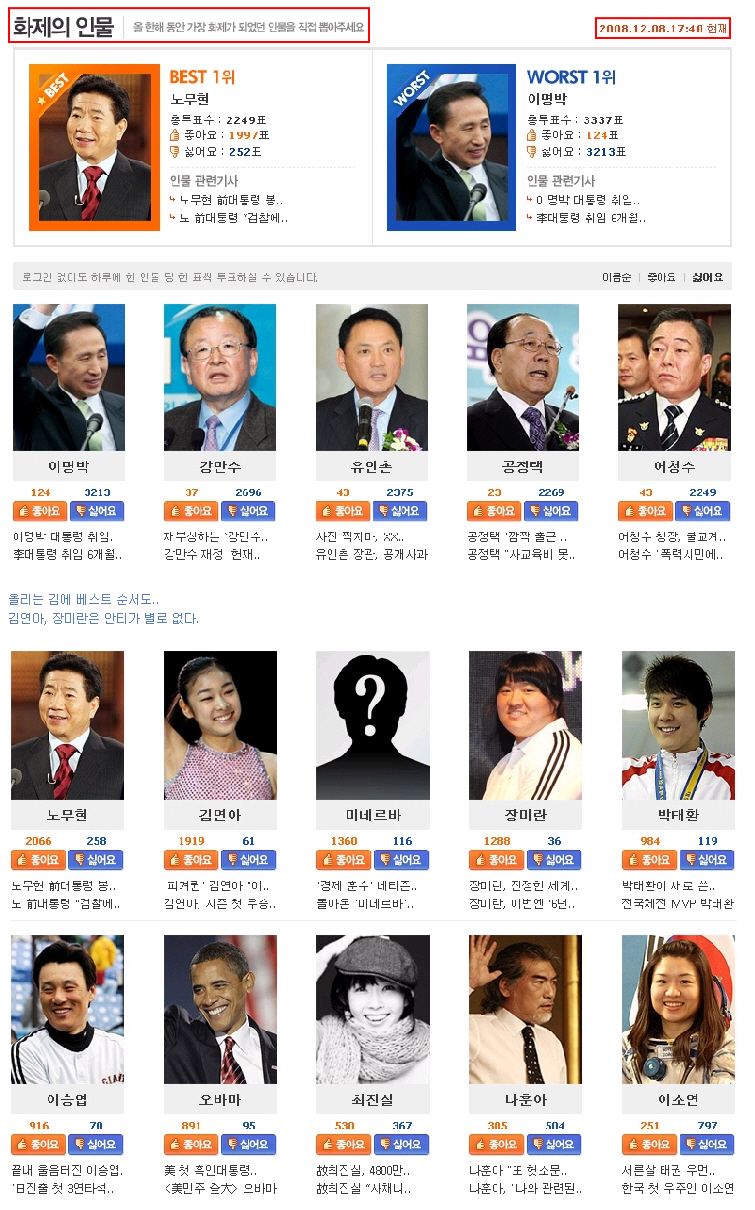Vote 싫어요 for 어청수
This screenshot has width=755, height=1210.
coord(702,511)
